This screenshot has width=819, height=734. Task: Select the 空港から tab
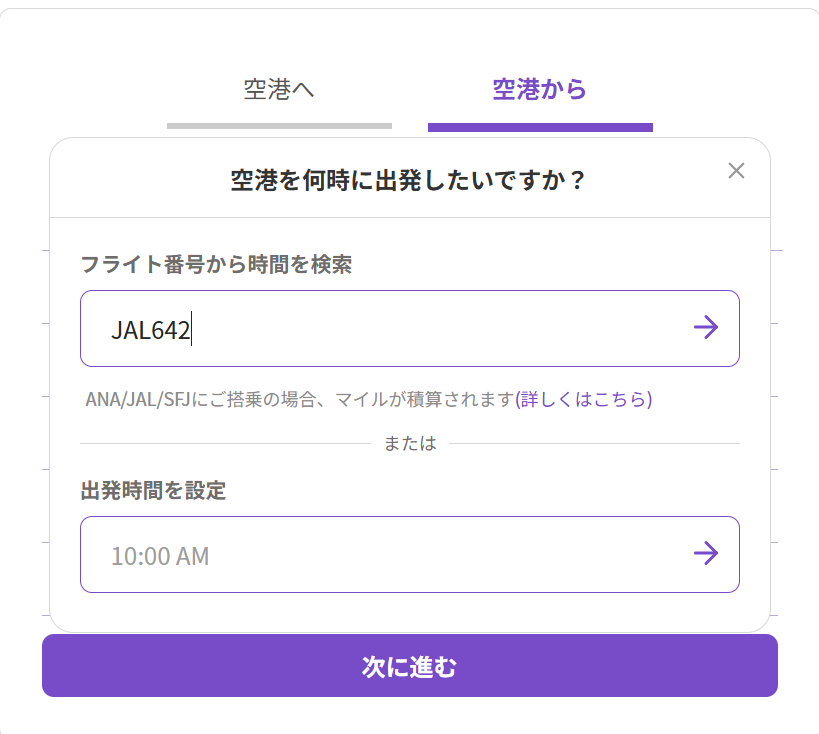(x=540, y=90)
